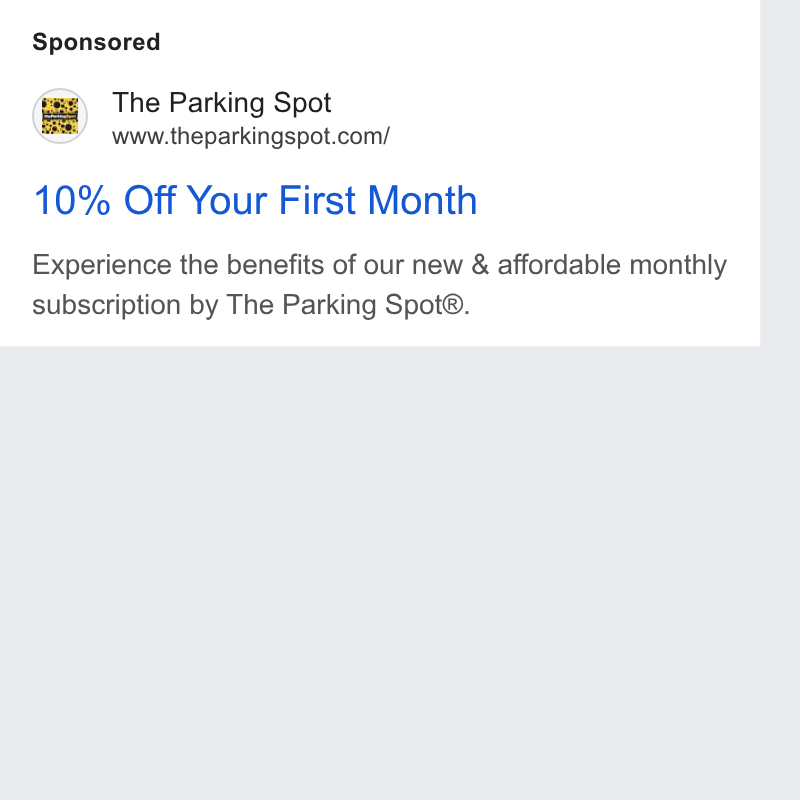Visit www.theparkingspot.com URL
This screenshot has height=800, width=800.
[x=251, y=136]
